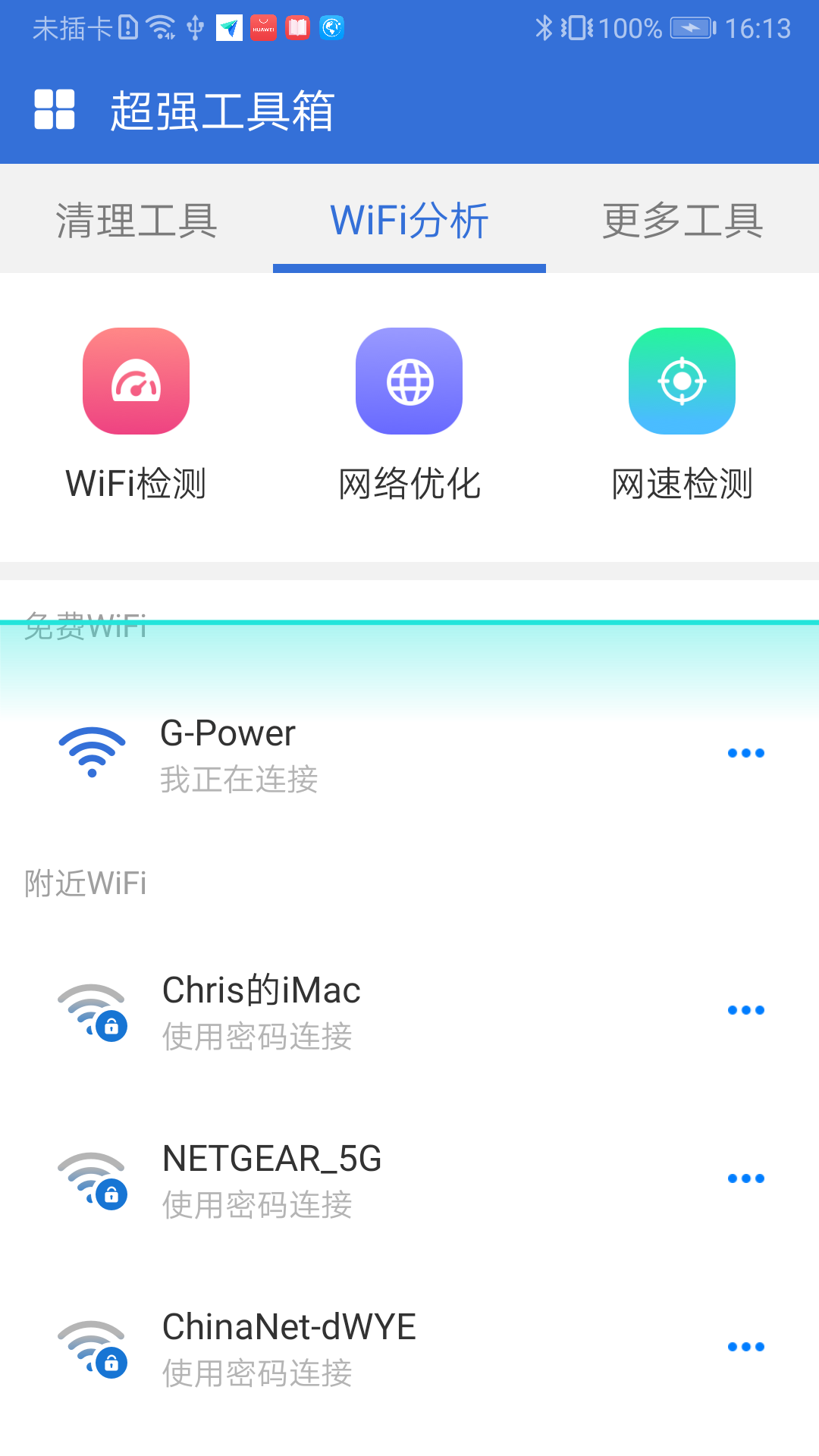Launch 网速检测 via the target icon
Screen dimensions: 819x1456
click(x=682, y=381)
